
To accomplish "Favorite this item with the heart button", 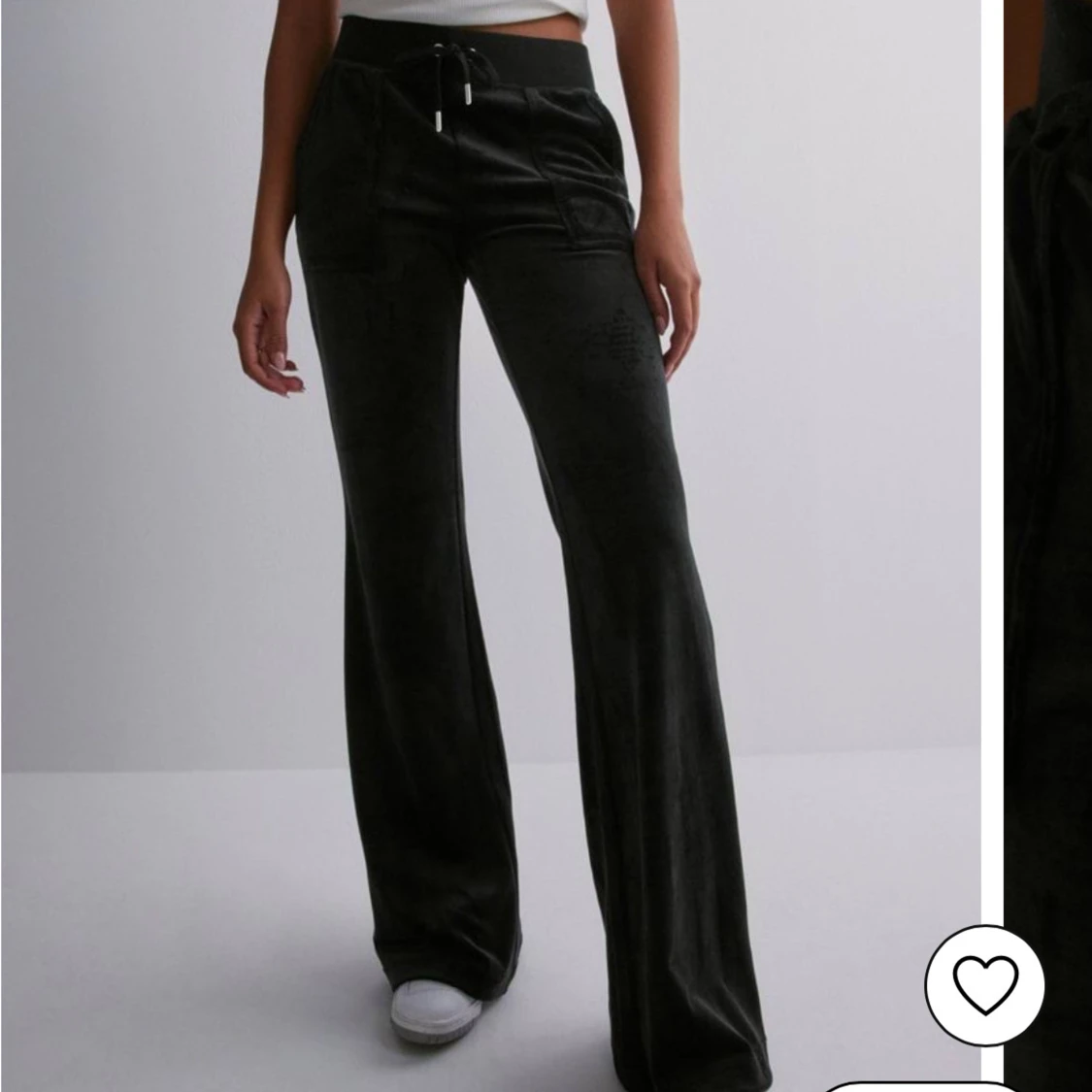I will click(x=984, y=985).
